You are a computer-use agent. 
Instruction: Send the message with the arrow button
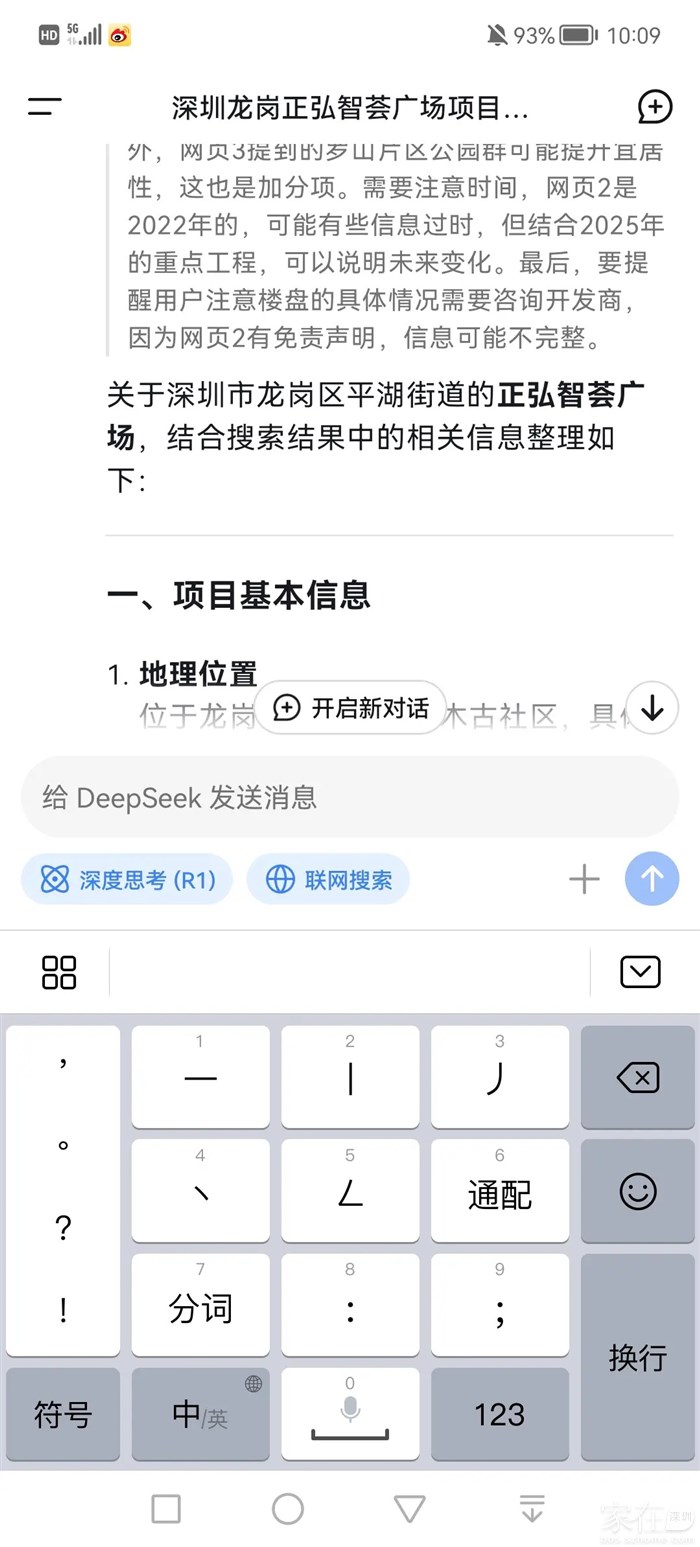tap(652, 879)
